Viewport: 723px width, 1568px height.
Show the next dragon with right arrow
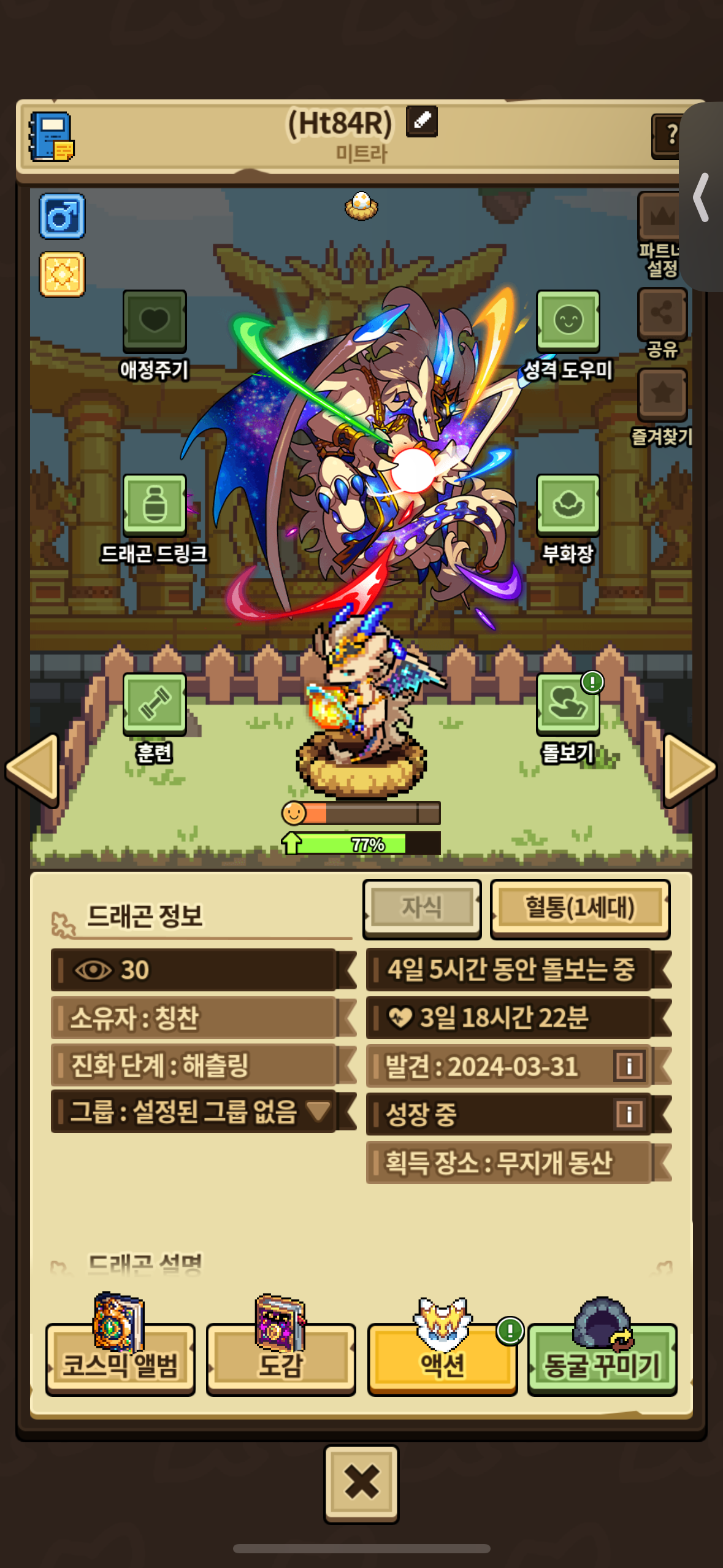coord(690,769)
